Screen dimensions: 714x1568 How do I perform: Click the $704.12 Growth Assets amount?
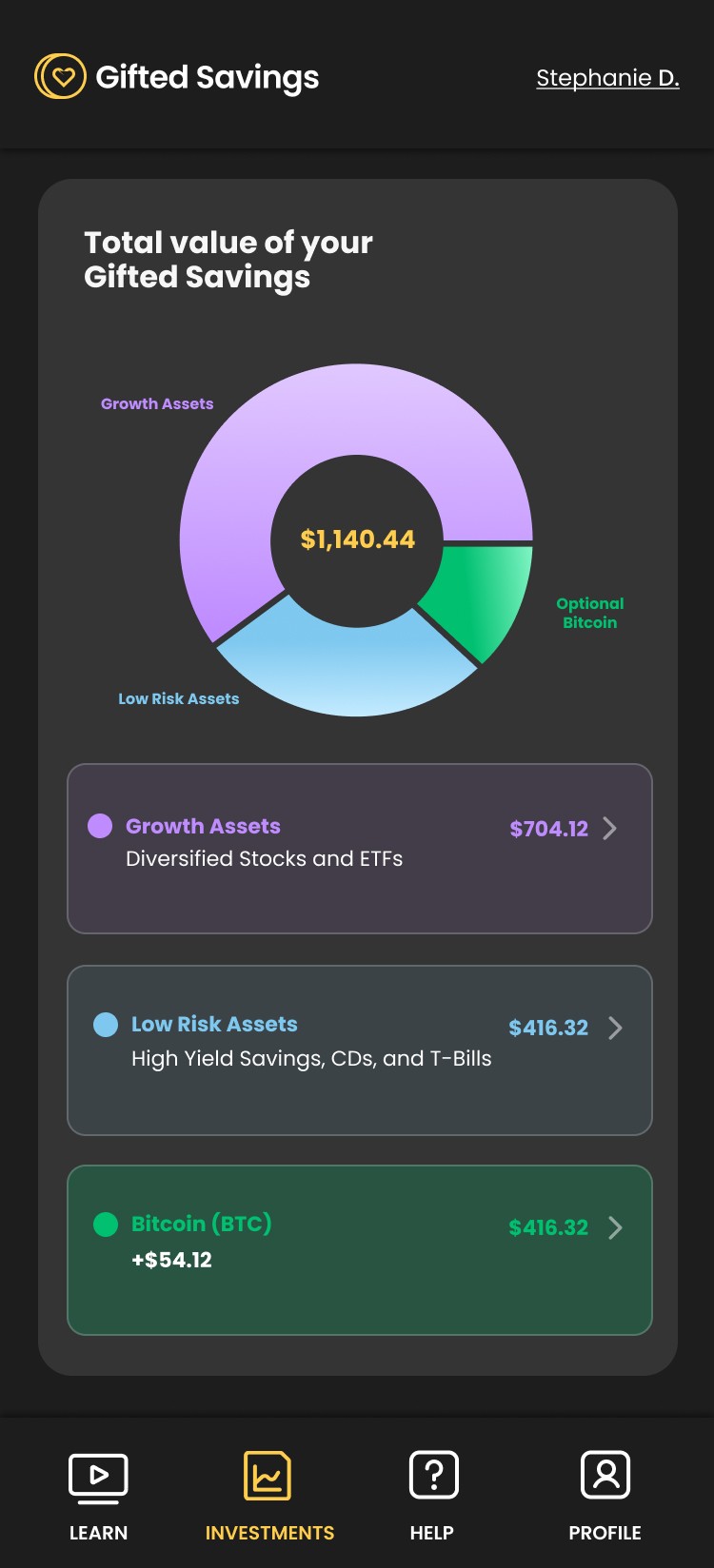coord(548,829)
